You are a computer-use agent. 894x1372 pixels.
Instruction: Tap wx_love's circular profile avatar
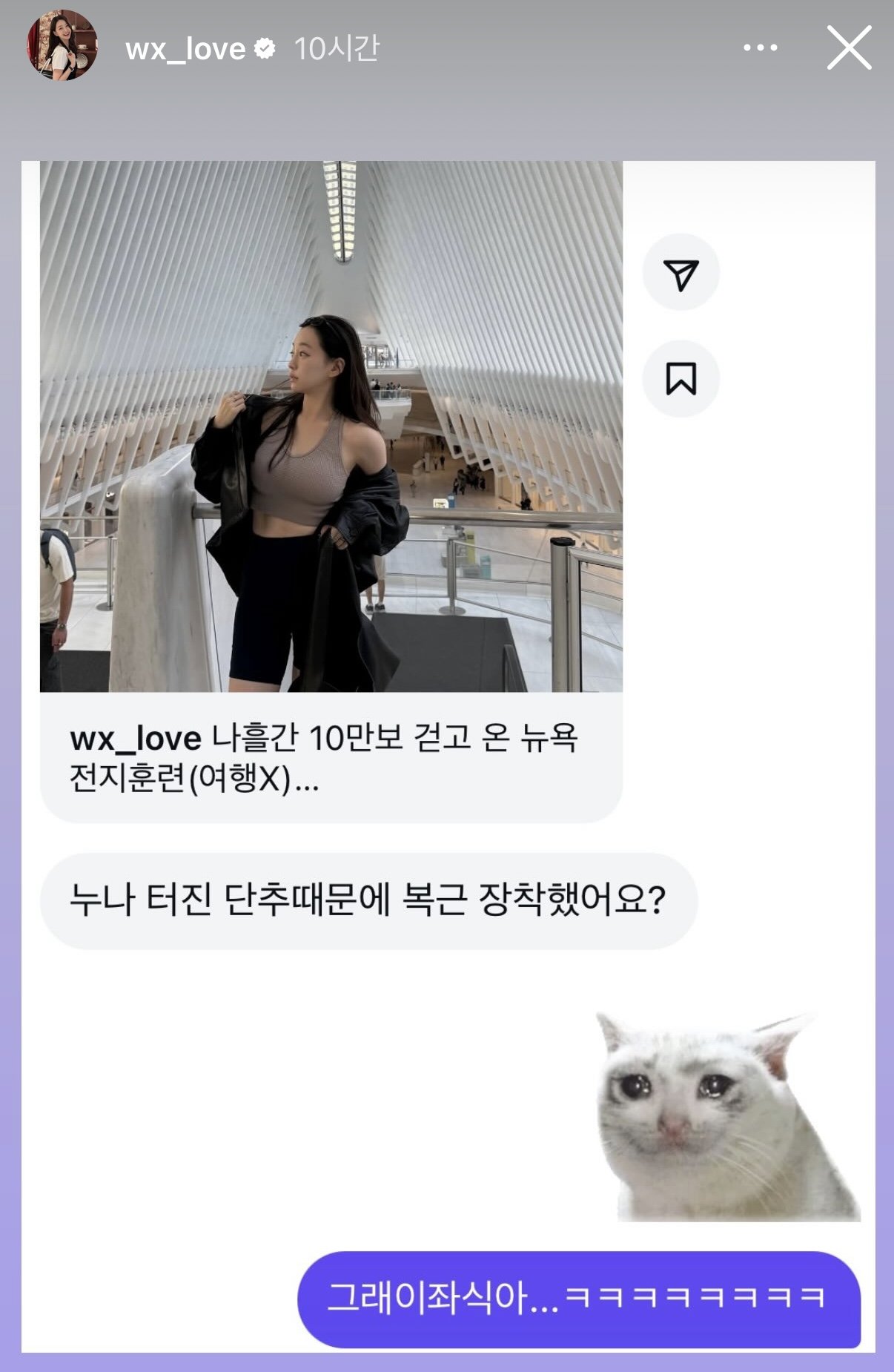coord(62,46)
